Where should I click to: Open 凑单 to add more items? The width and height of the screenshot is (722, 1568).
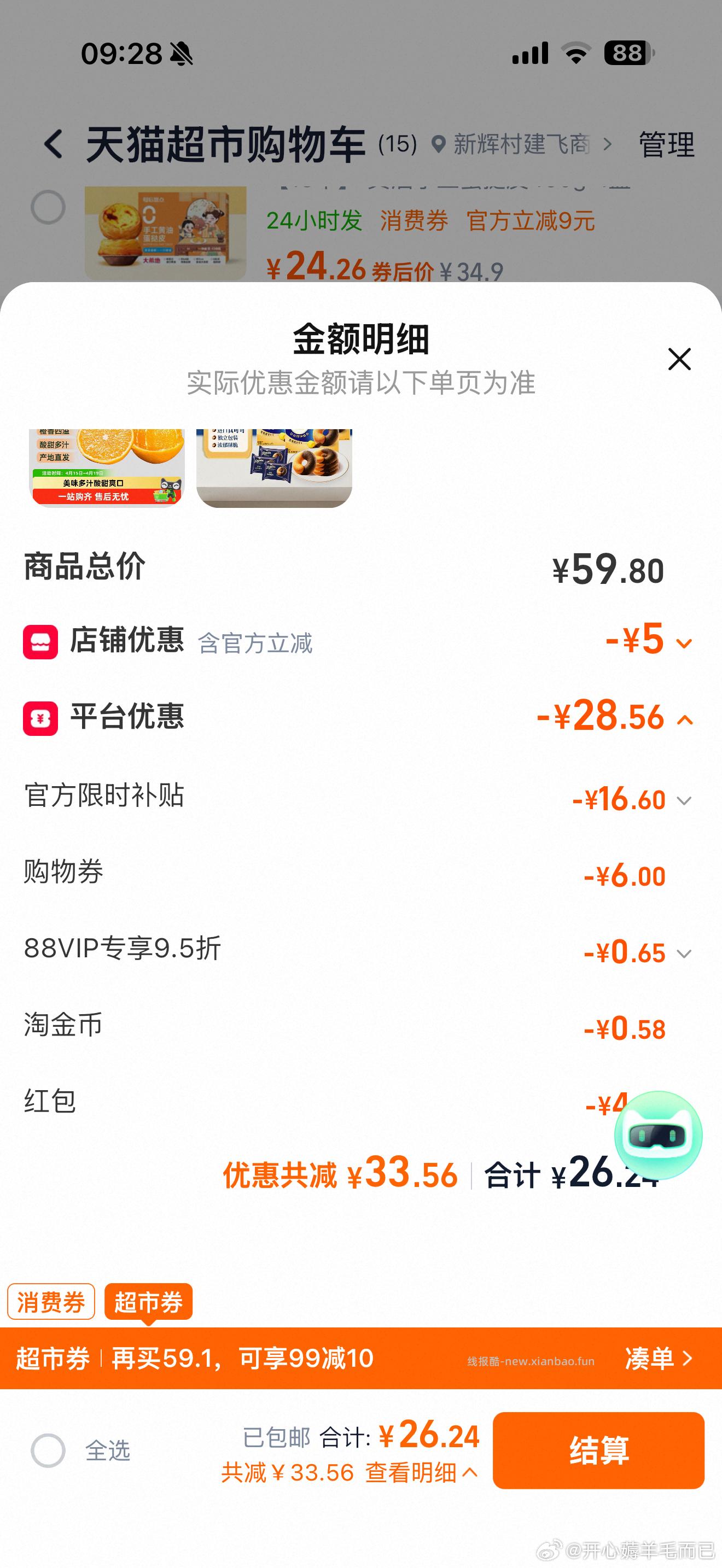click(654, 1359)
